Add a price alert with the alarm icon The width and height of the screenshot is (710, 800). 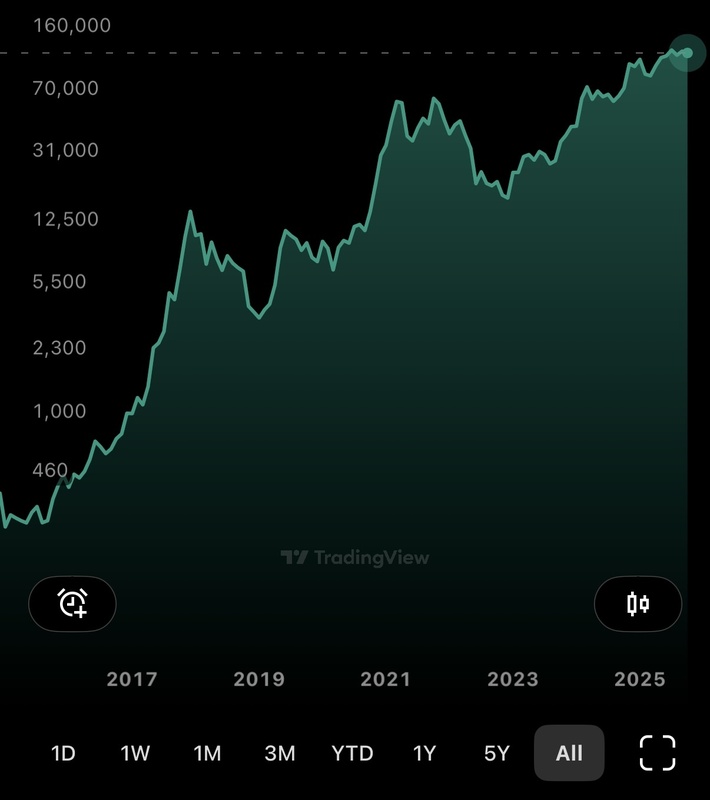tap(72, 604)
